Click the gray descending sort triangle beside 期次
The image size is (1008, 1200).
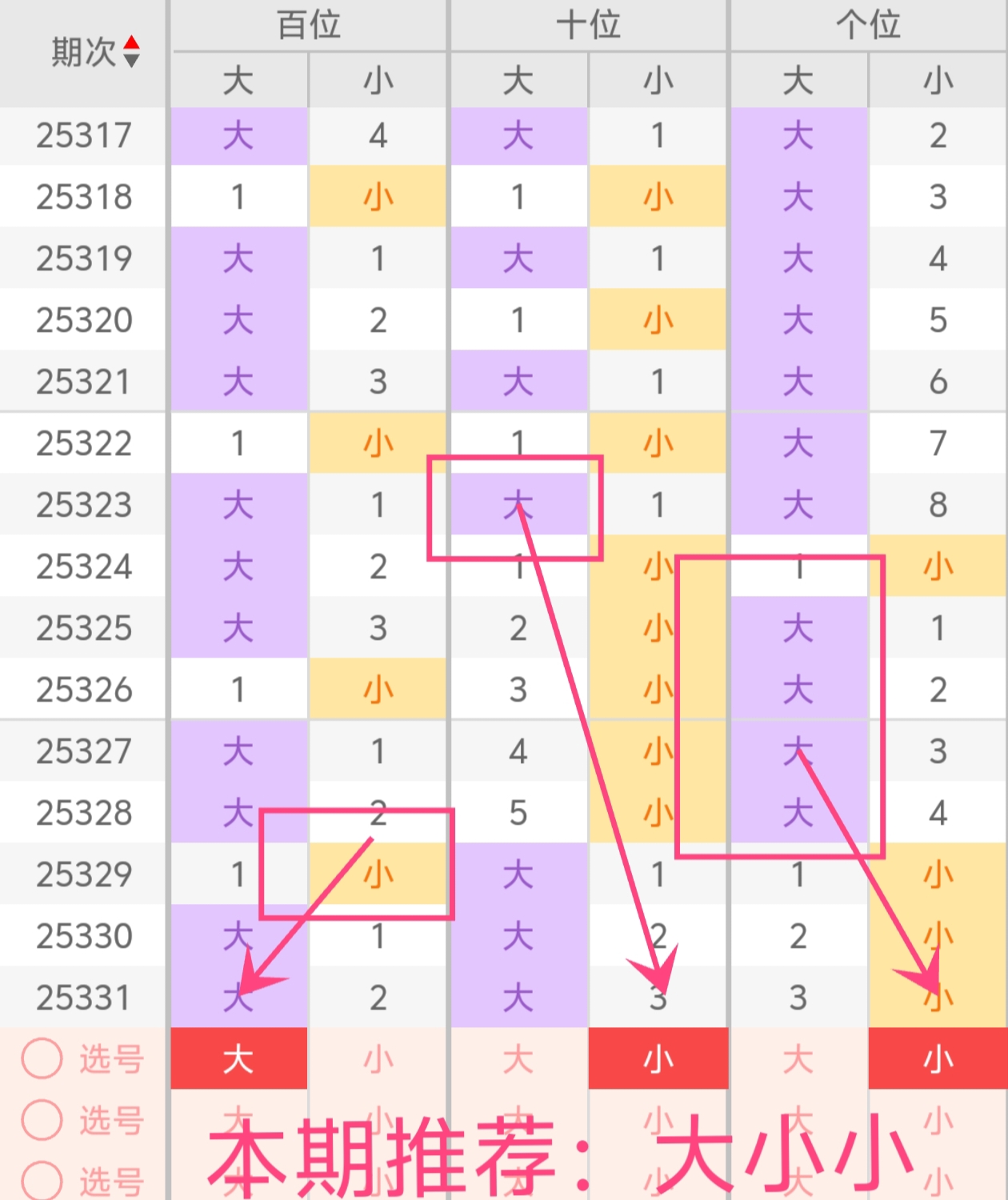(x=130, y=59)
